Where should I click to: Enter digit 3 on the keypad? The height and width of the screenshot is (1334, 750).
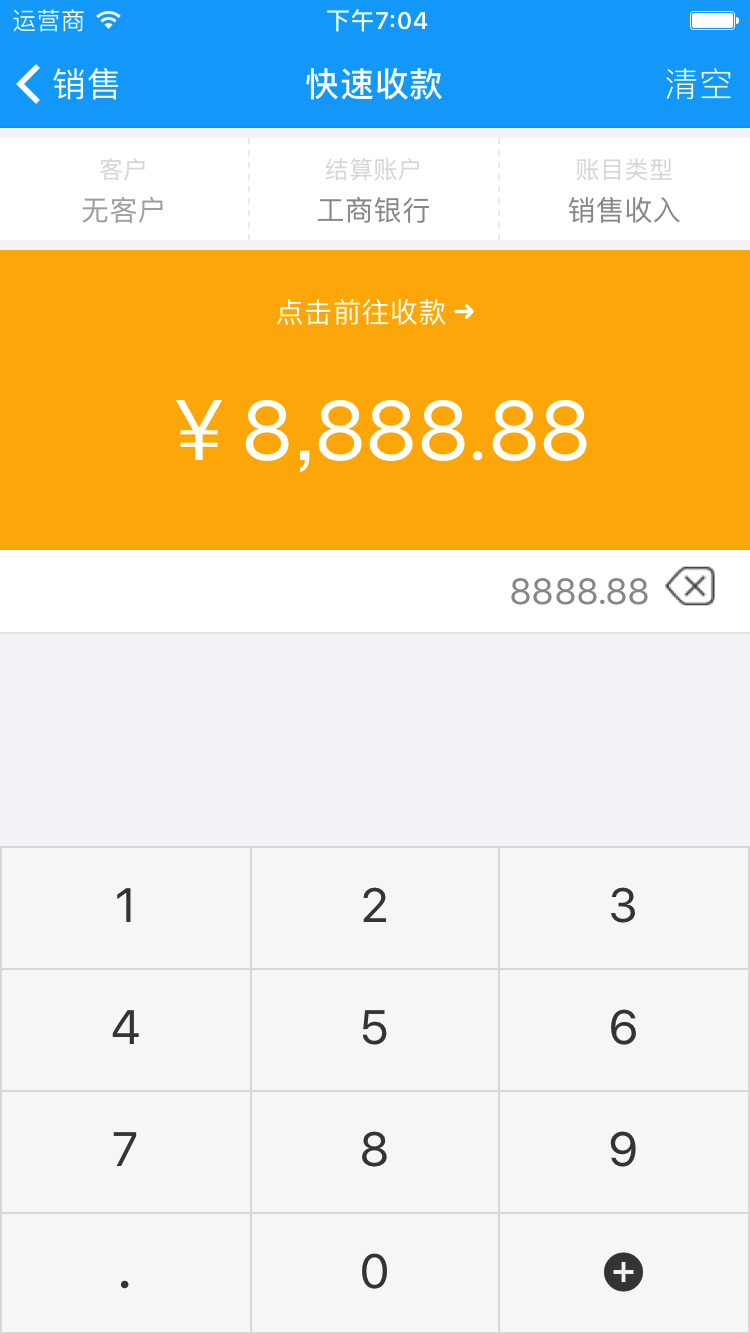[x=624, y=907]
